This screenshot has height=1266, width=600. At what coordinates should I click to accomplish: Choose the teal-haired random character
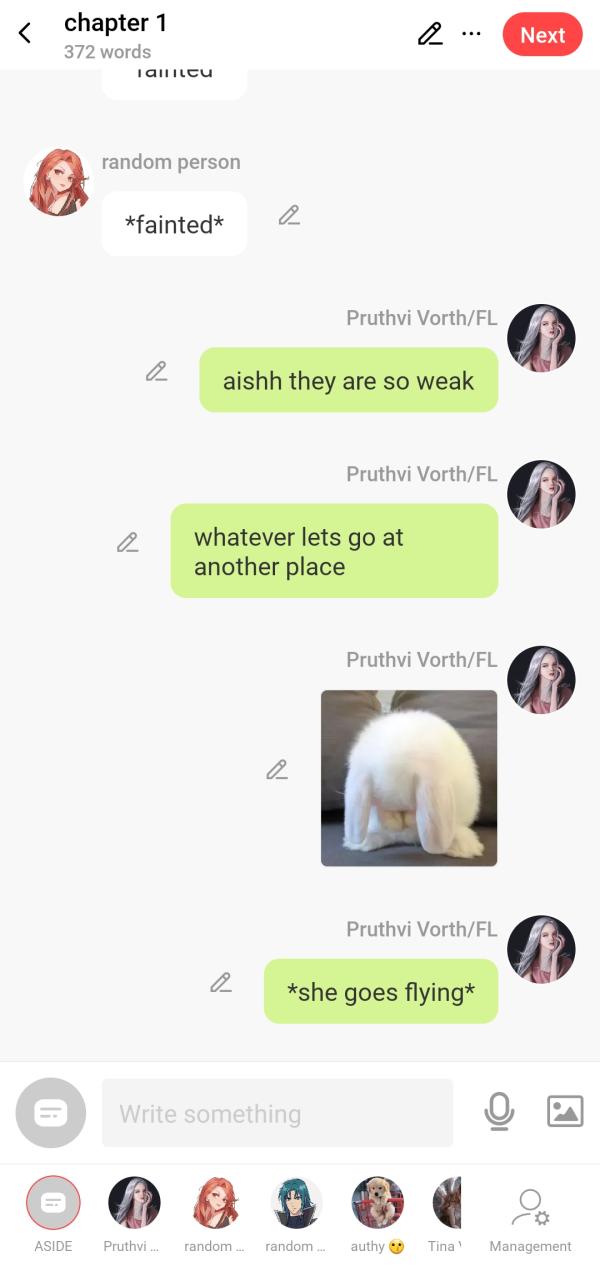[296, 1203]
